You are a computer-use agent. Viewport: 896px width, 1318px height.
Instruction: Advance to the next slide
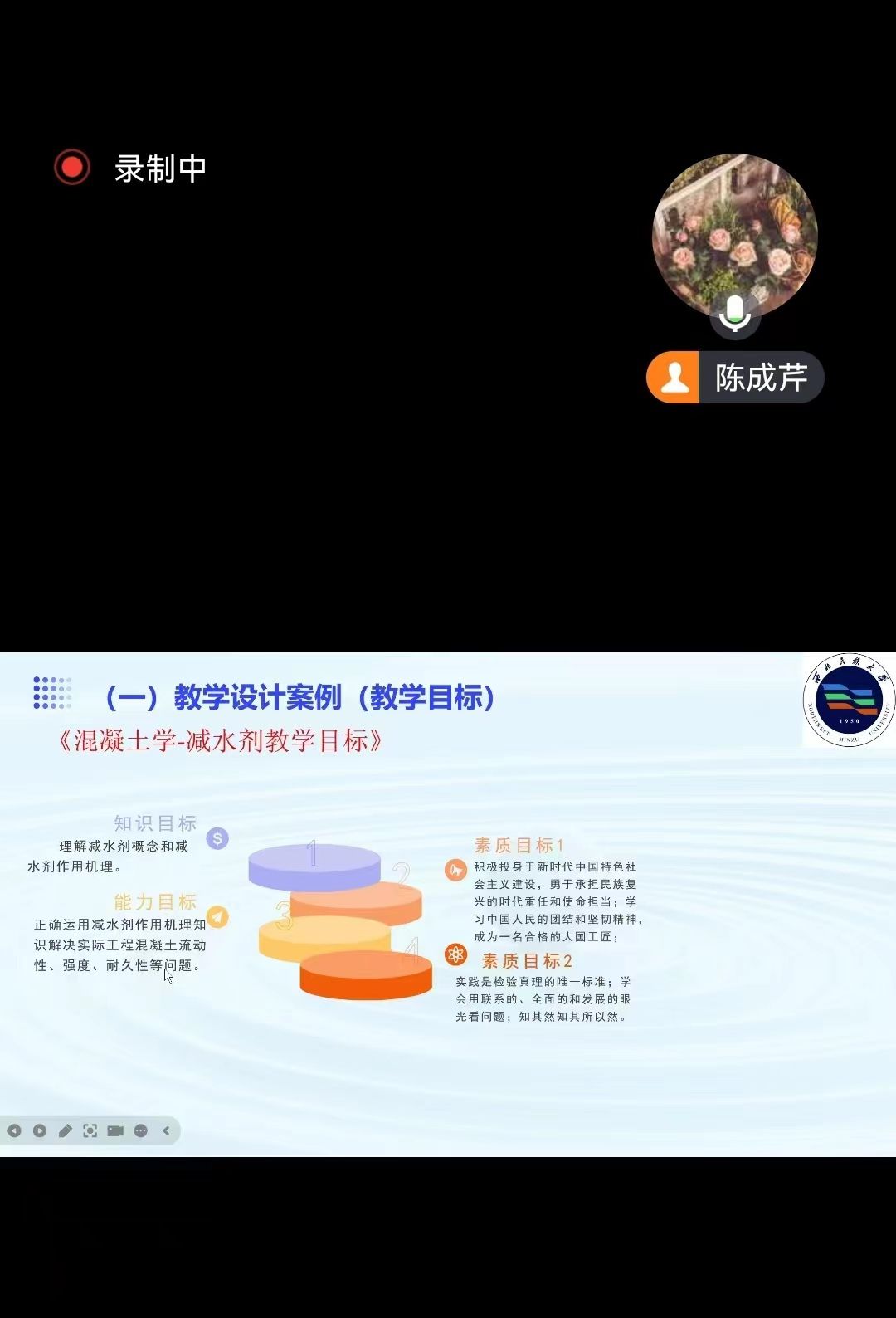coord(39,1130)
